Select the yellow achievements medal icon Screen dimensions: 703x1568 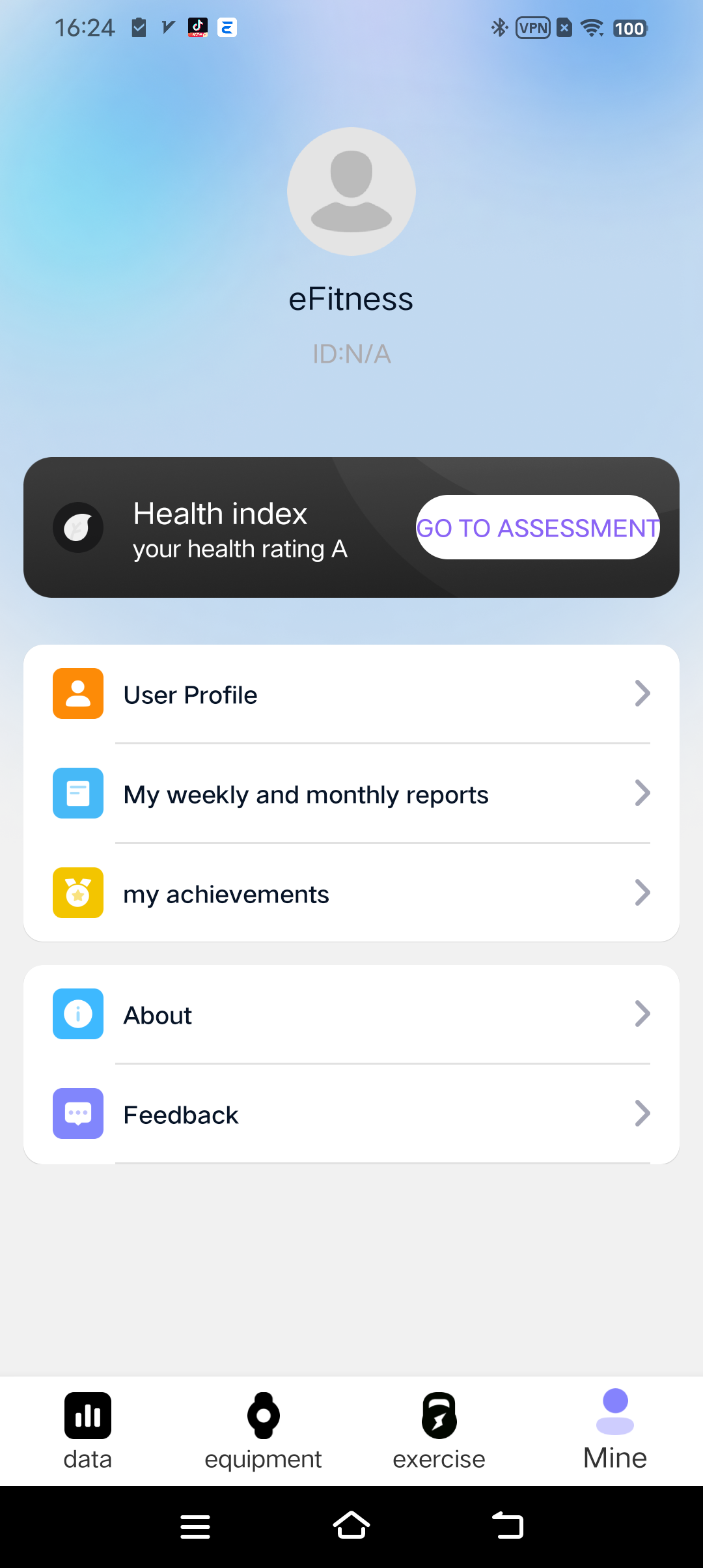(x=77, y=893)
